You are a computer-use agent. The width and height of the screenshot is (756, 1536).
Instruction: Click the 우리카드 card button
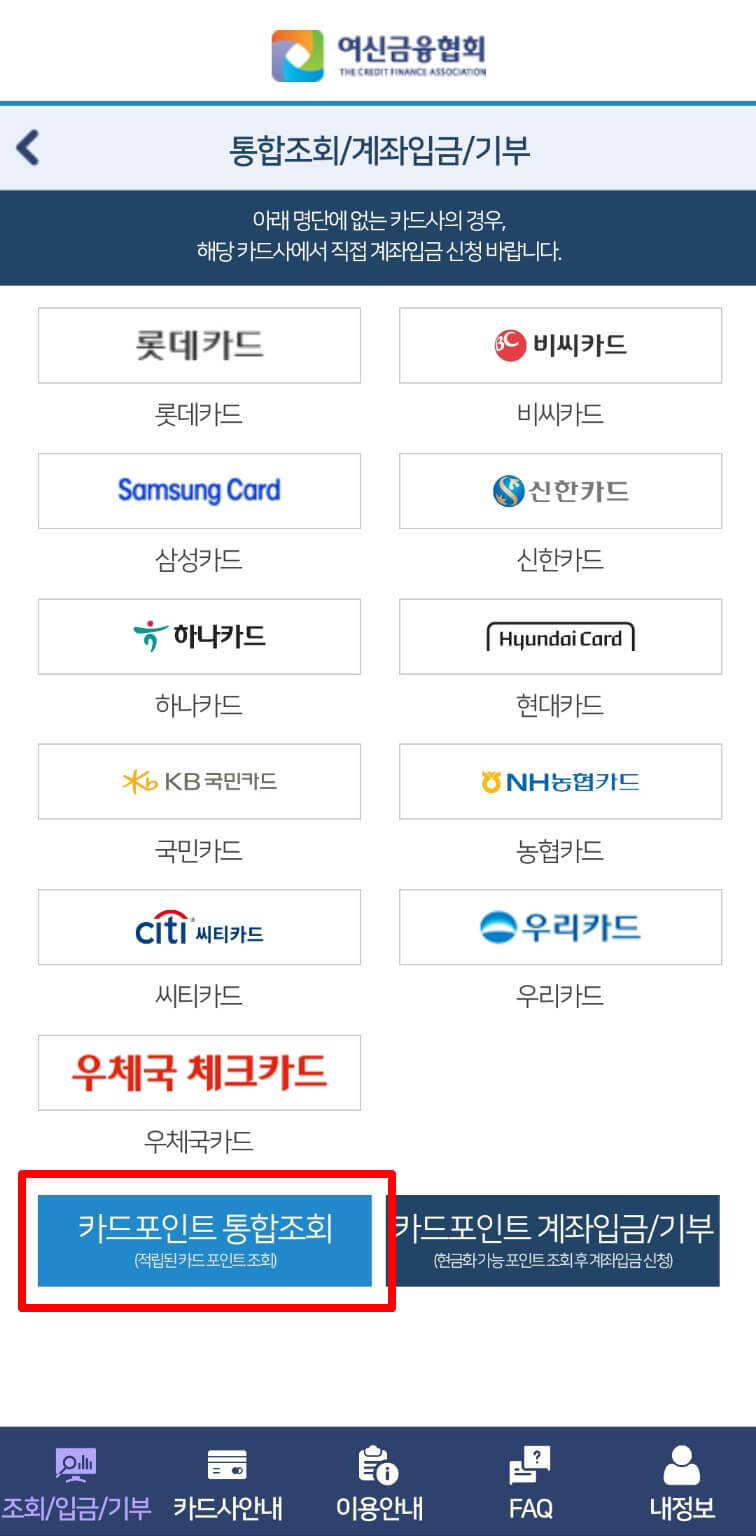pyautogui.click(x=560, y=927)
